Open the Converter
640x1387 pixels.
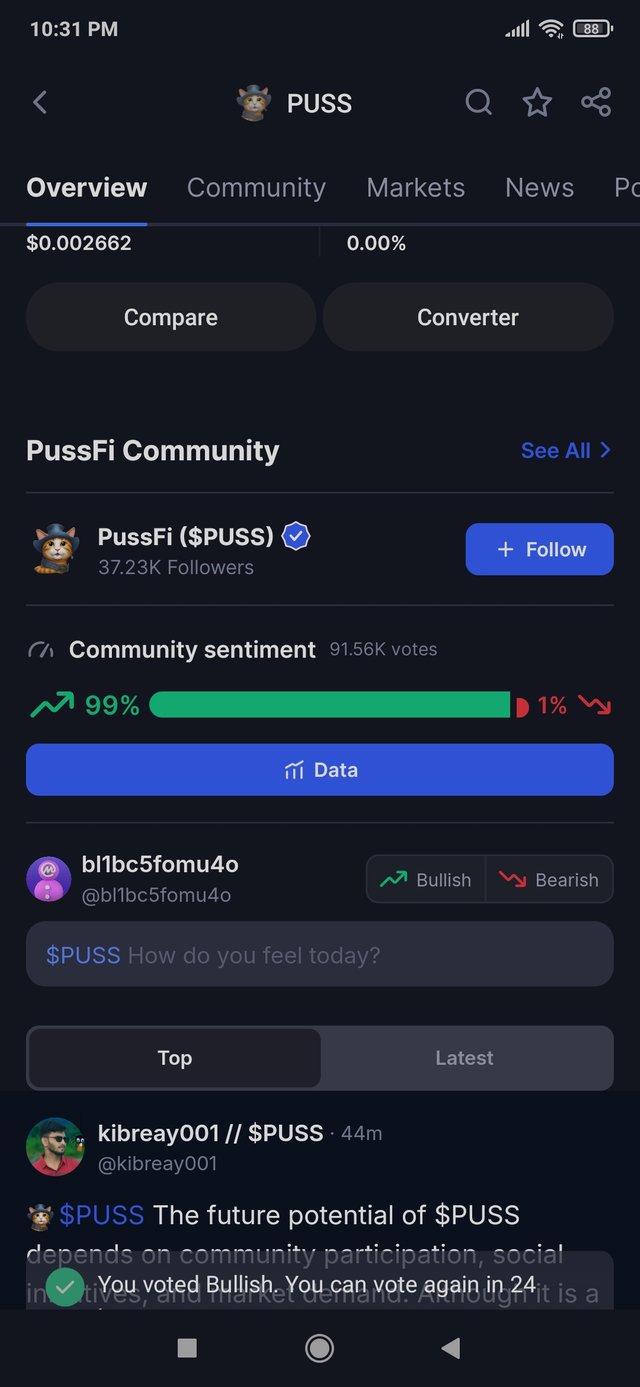pyautogui.click(x=468, y=318)
